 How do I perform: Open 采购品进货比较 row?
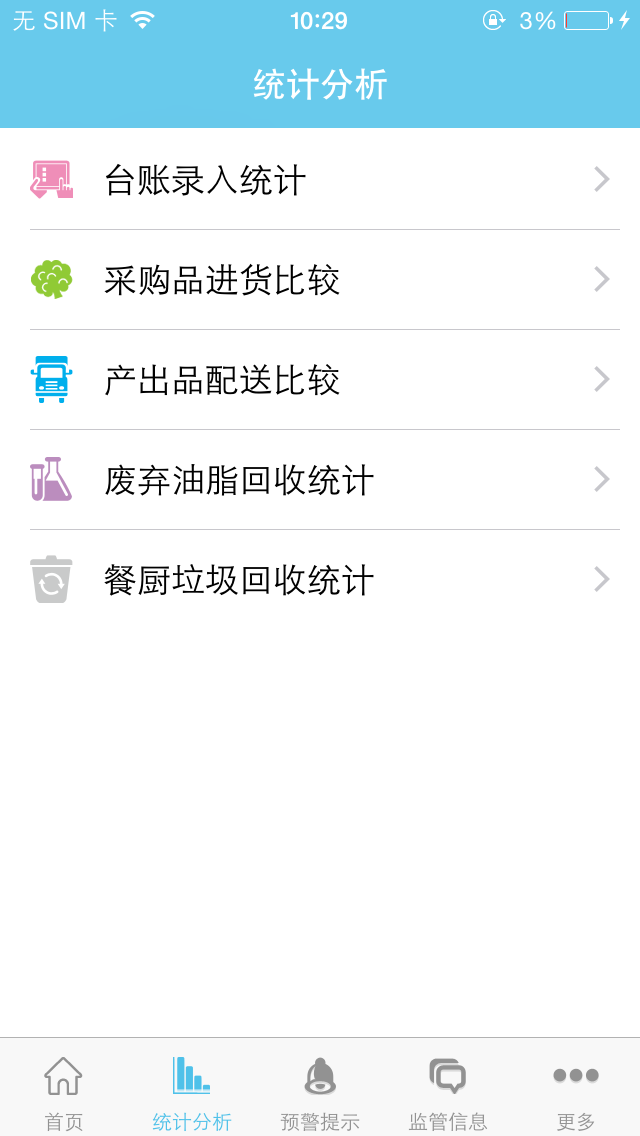(x=320, y=280)
